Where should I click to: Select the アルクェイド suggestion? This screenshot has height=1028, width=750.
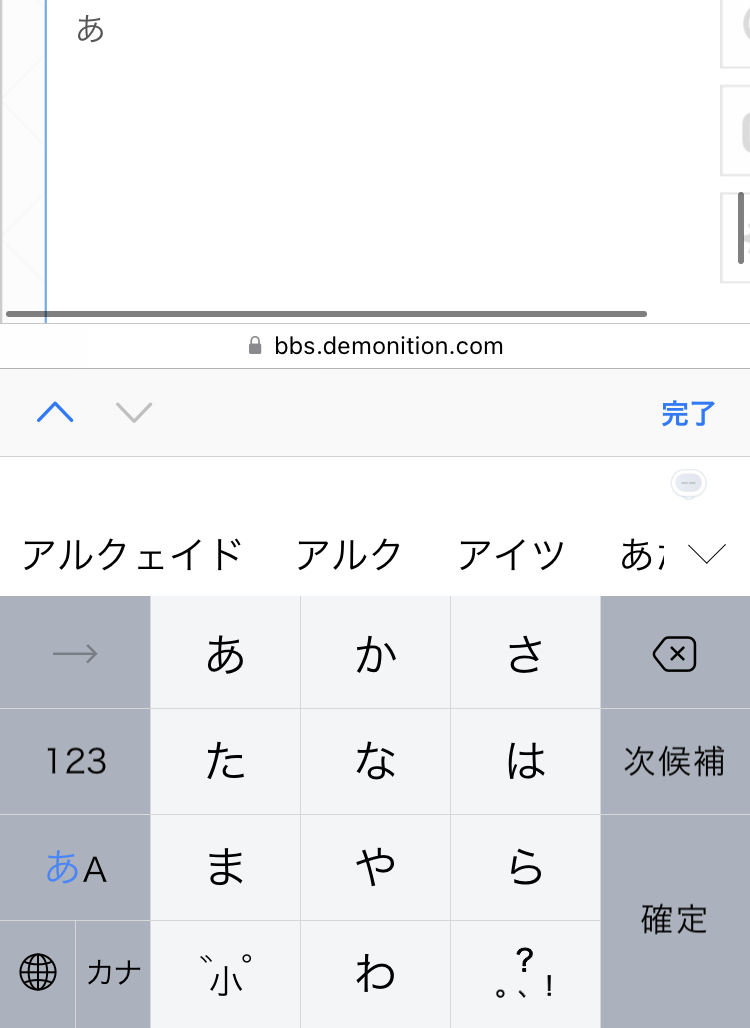click(132, 554)
